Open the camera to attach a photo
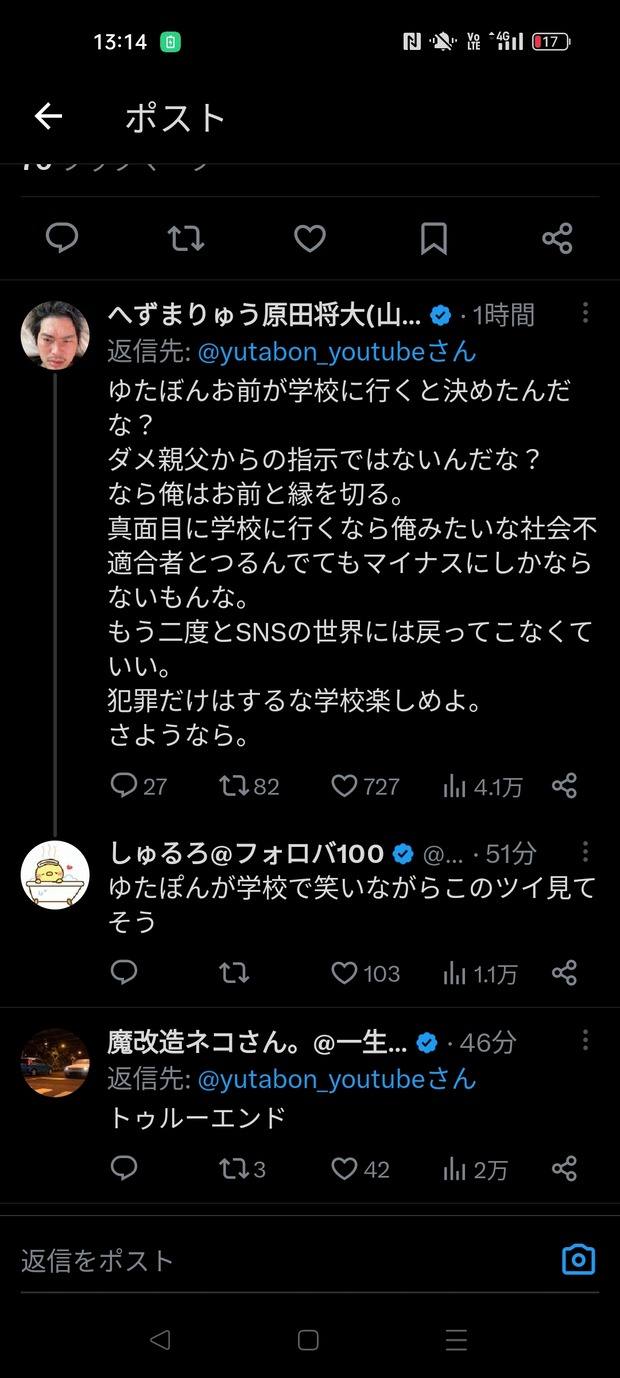 click(578, 1260)
